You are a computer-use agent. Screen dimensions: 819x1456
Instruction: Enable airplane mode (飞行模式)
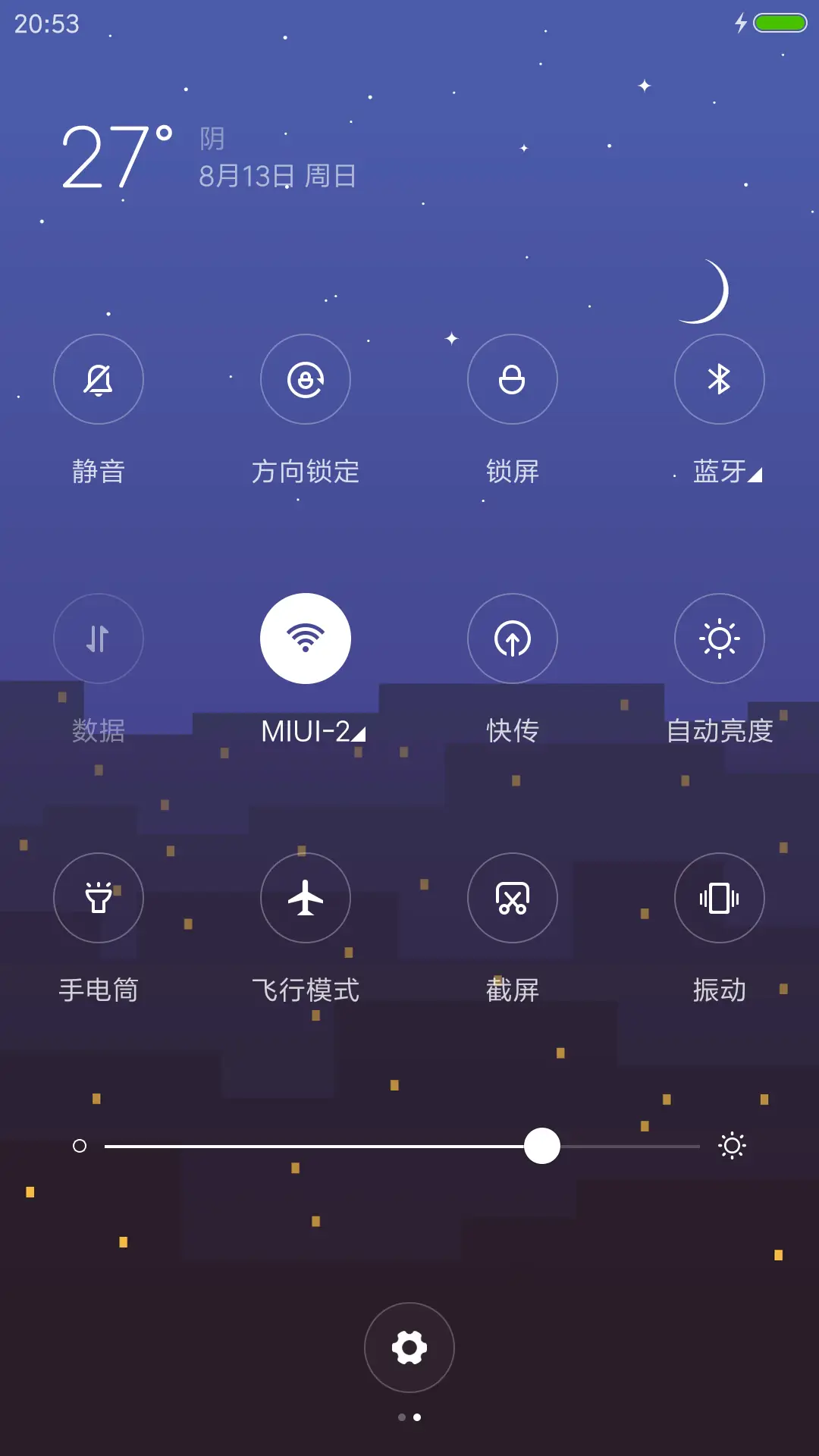306,898
